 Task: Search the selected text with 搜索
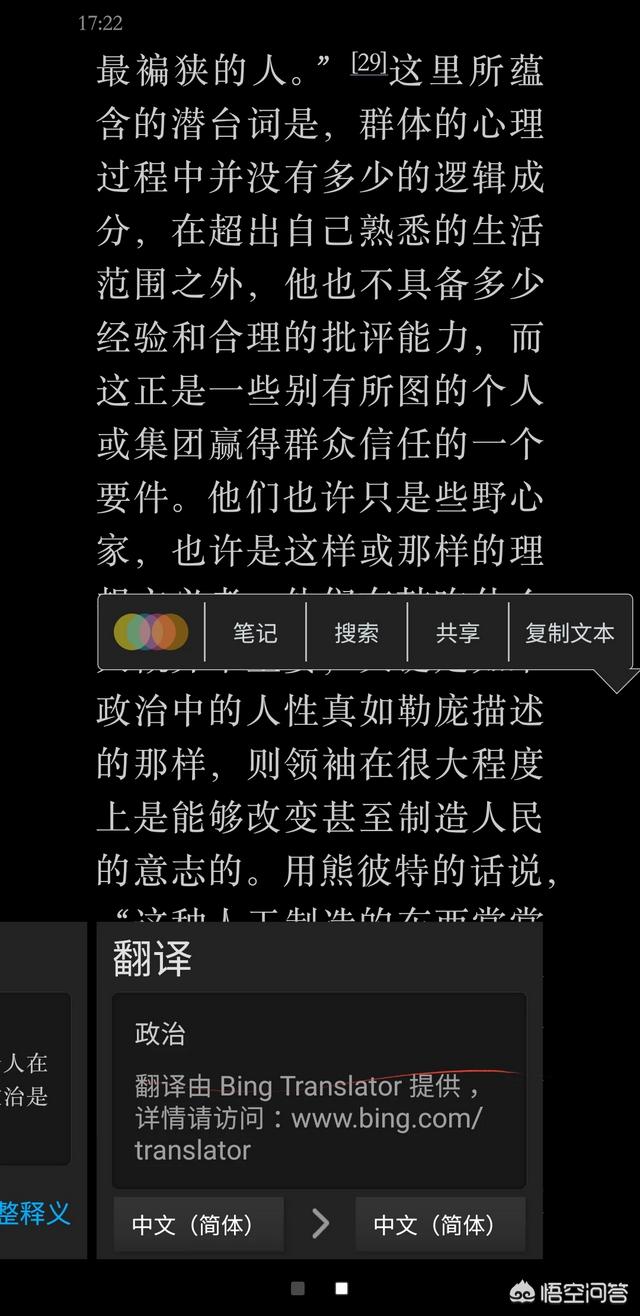point(356,632)
